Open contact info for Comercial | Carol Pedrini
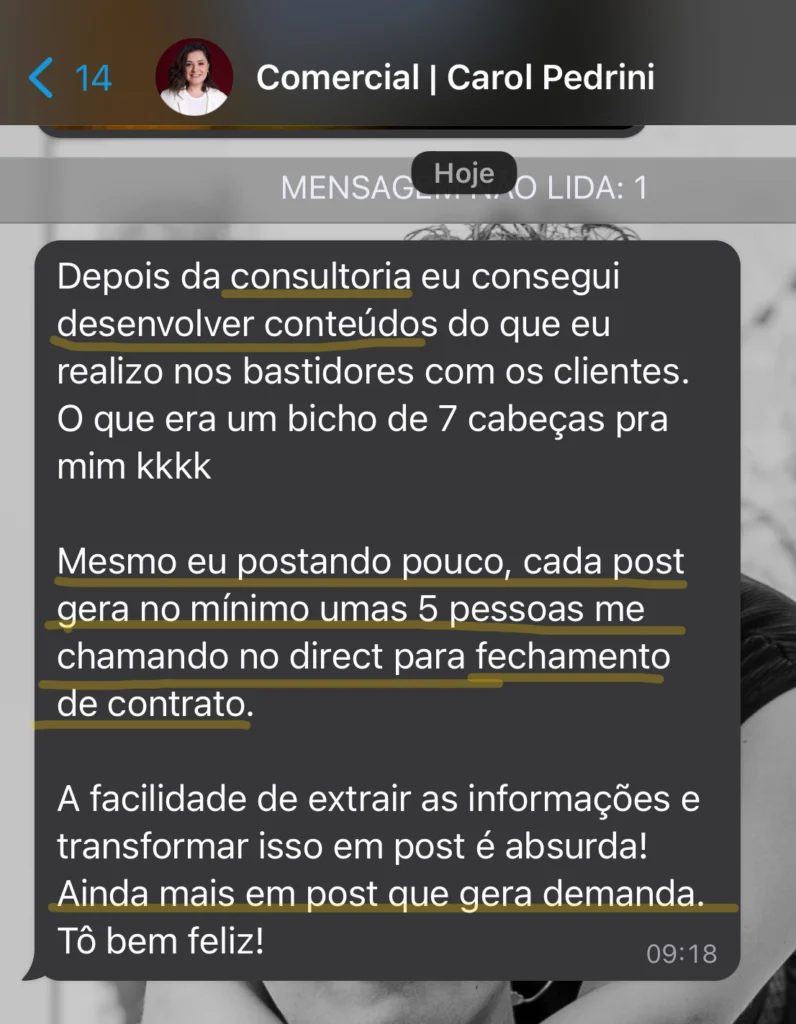The width and height of the screenshot is (796, 1024). [455, 78]
